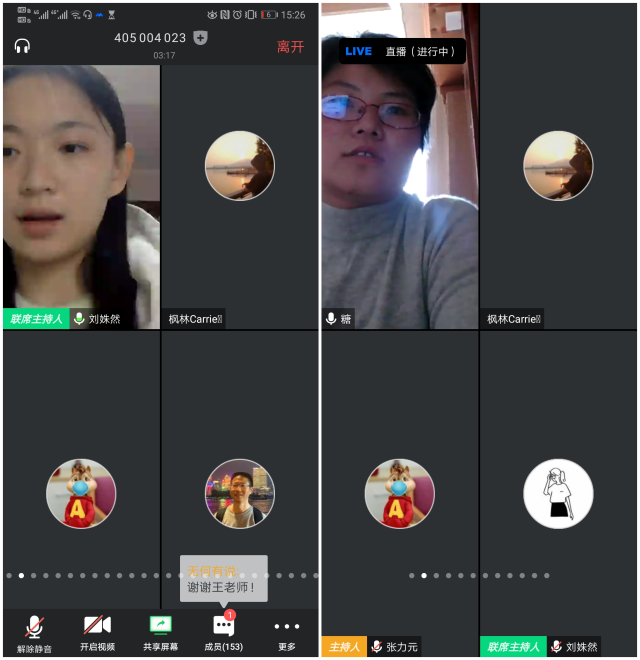
Task: Open the 成员(153) members list
Action: (x=223, y=632)
